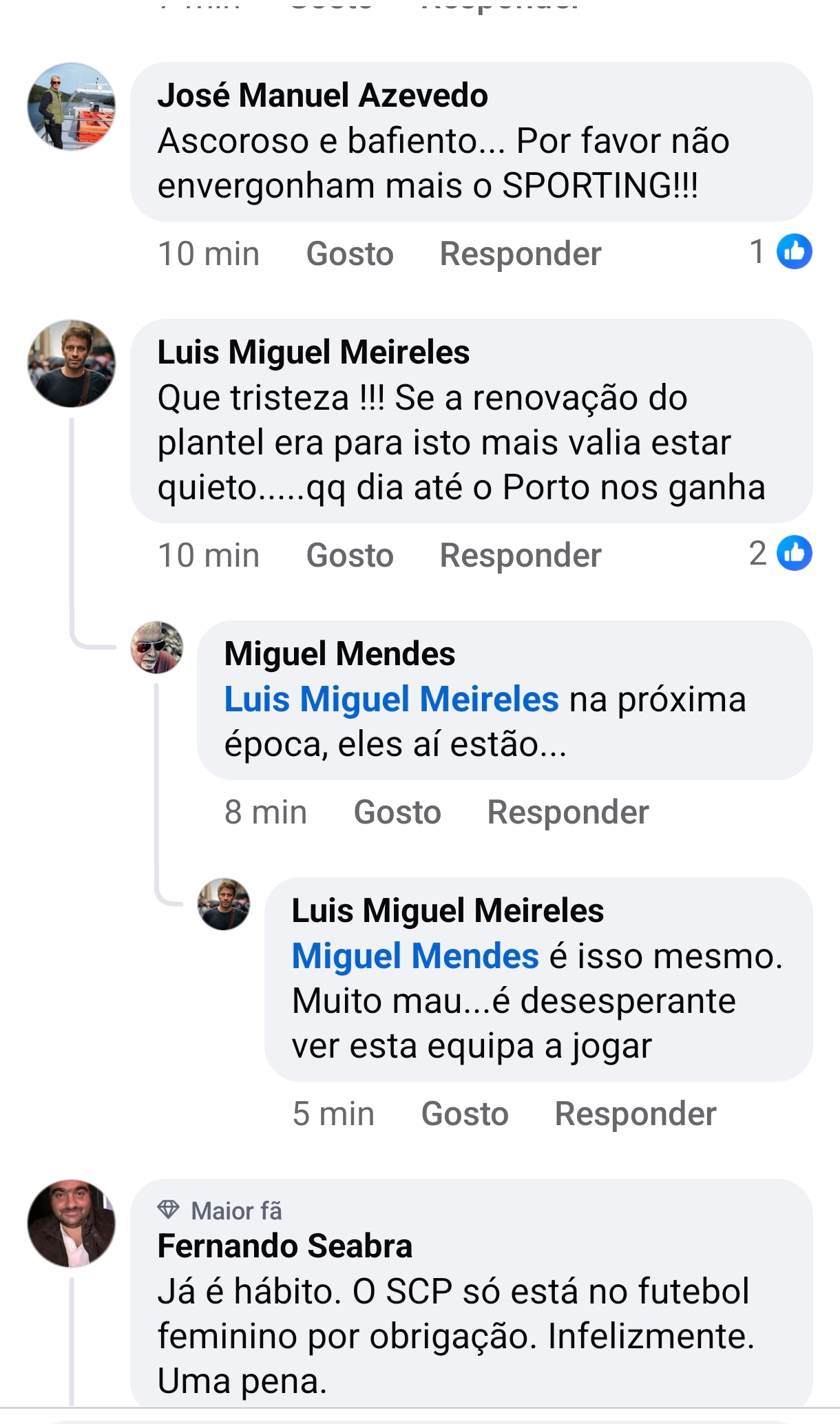This screenshot has width=840, height=1424.
Task: Open Fernando Seabra's profile picture
Action: [x=72, y=1224]
